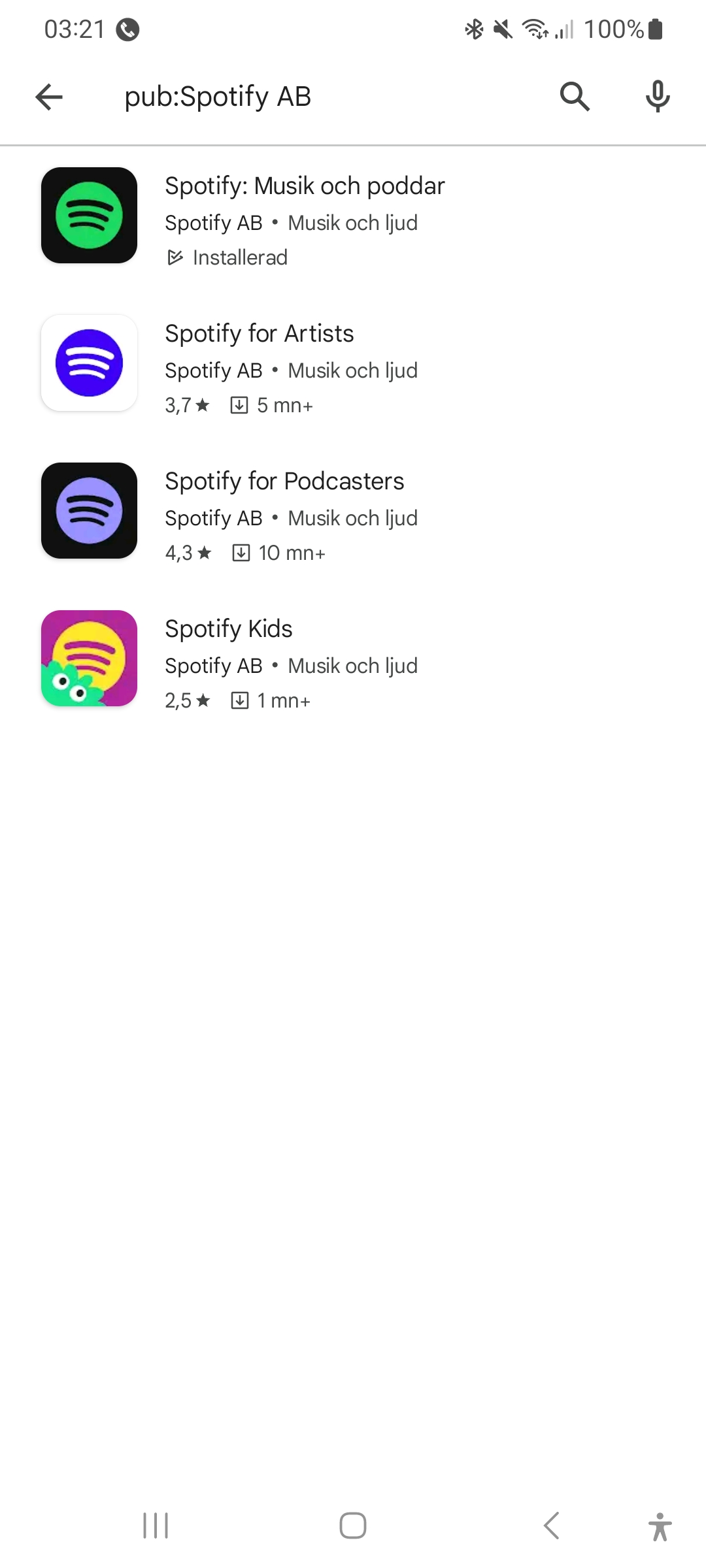
Task: Tap the search magnifier icon
Action: point(575,97)
